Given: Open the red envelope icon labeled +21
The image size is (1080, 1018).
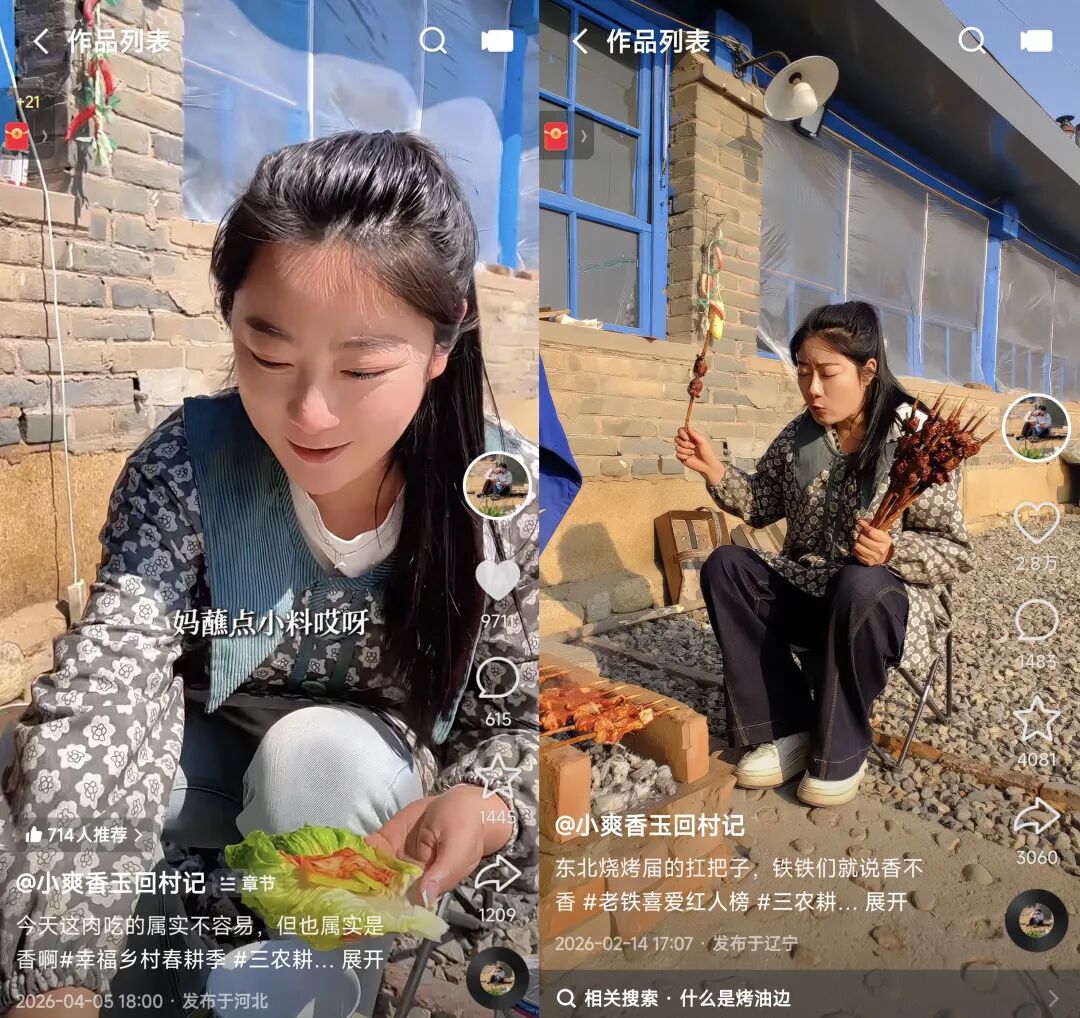Looking at the screenshot, I should pos(17,136).
